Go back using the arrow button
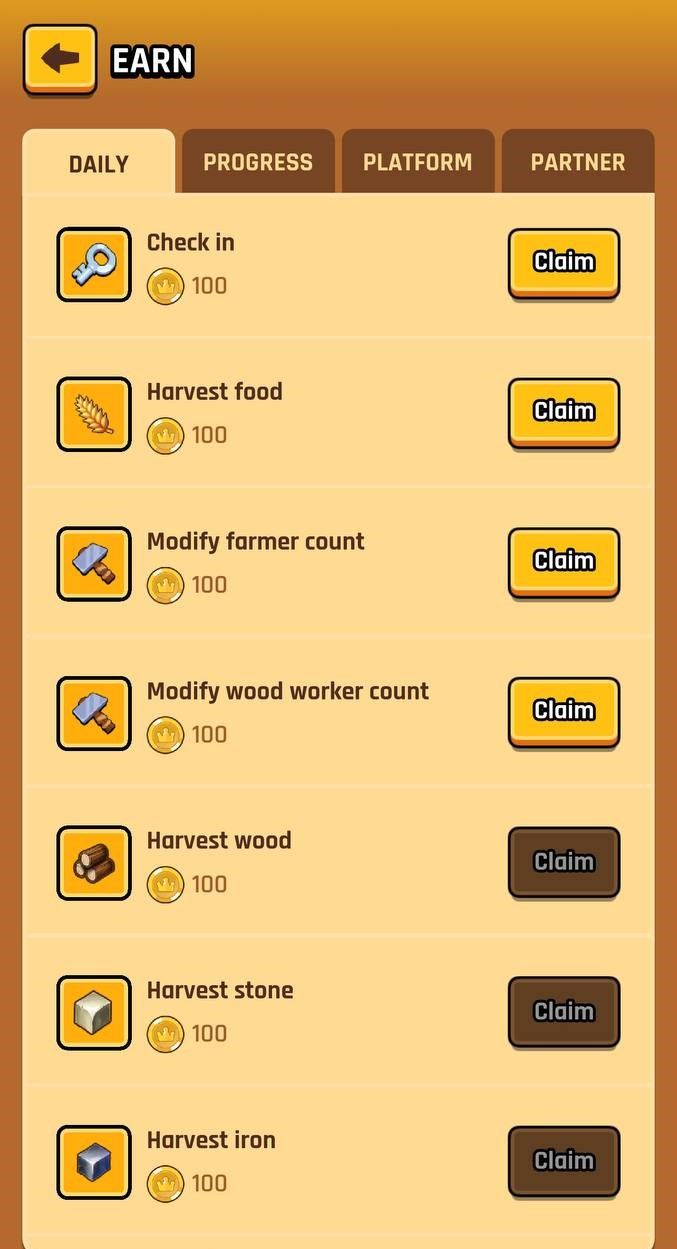 [x=60, y=59]
